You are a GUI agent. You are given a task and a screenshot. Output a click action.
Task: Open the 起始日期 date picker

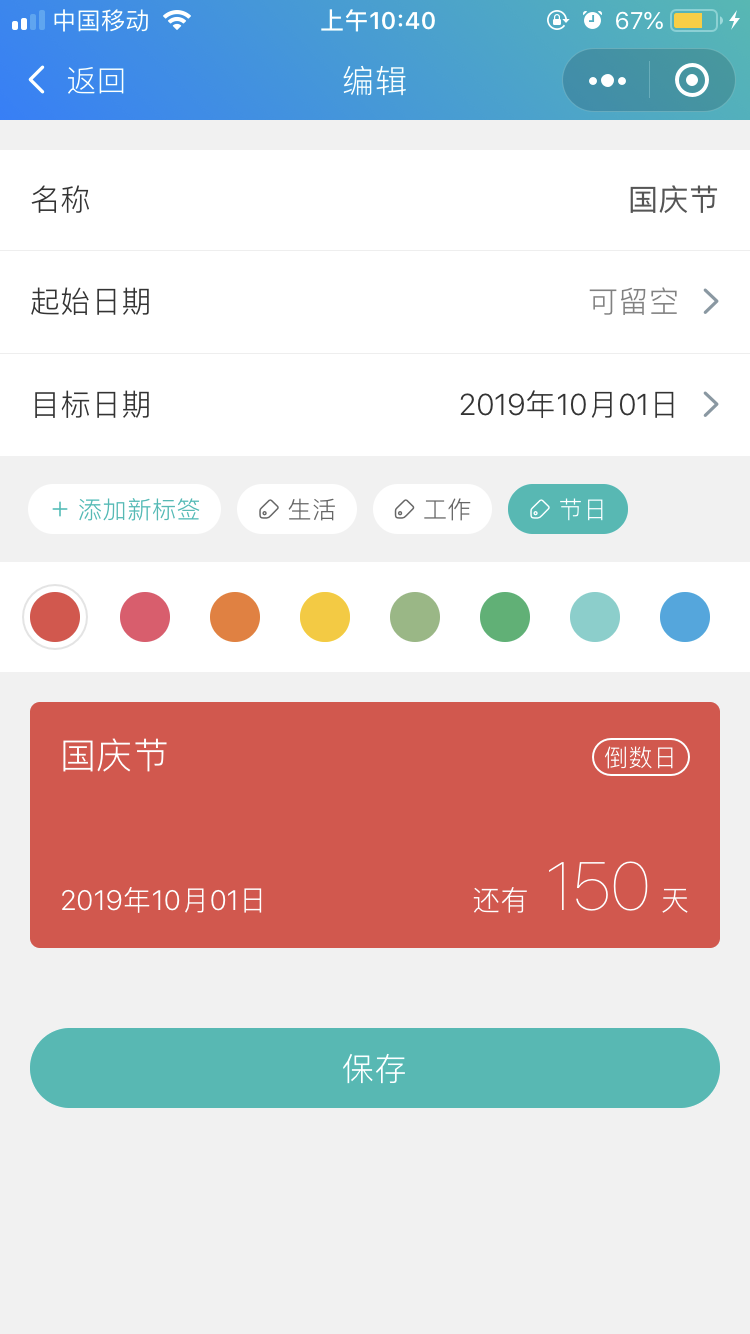click(375, 302)
